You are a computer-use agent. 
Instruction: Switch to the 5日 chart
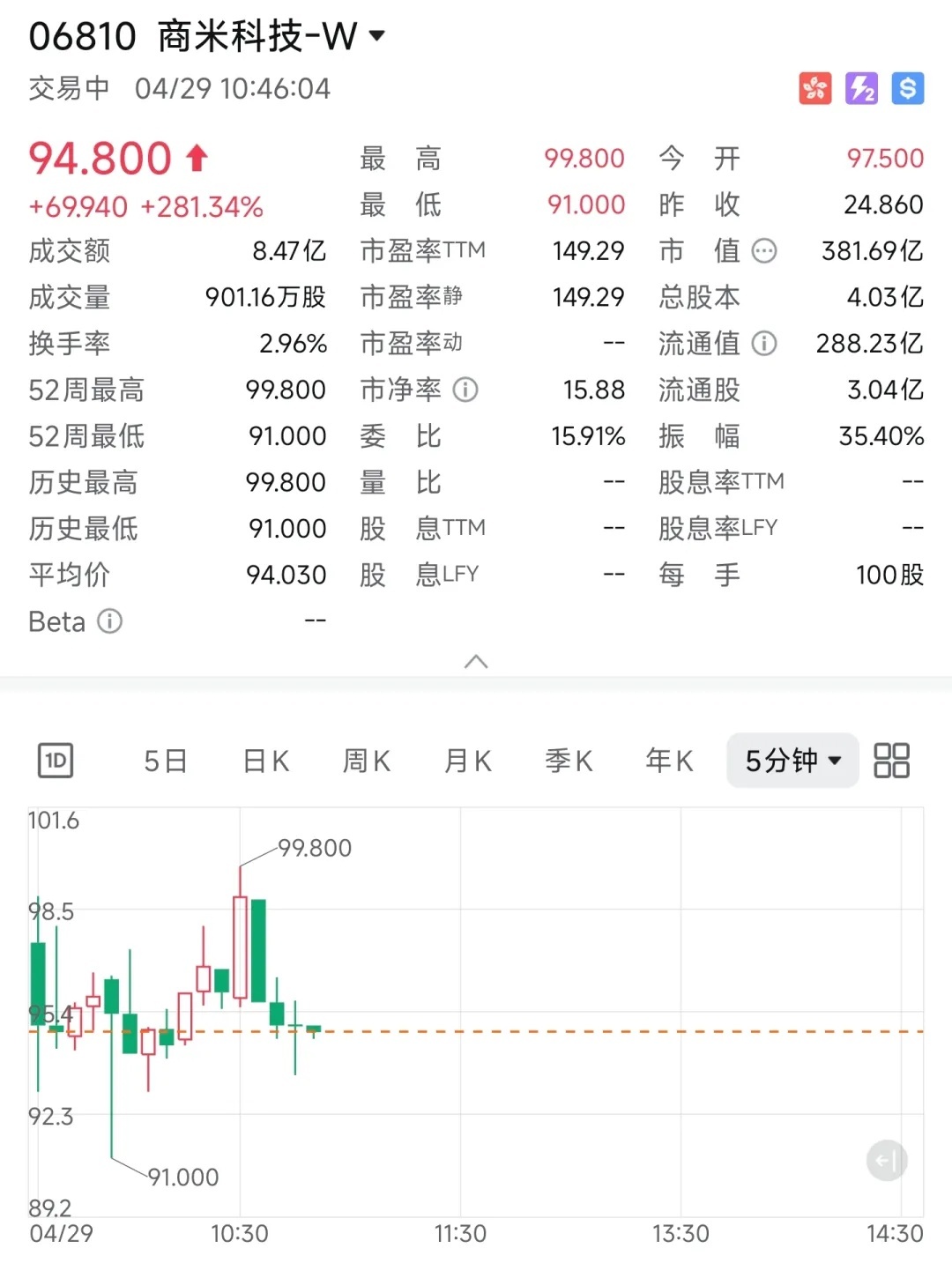166,761
